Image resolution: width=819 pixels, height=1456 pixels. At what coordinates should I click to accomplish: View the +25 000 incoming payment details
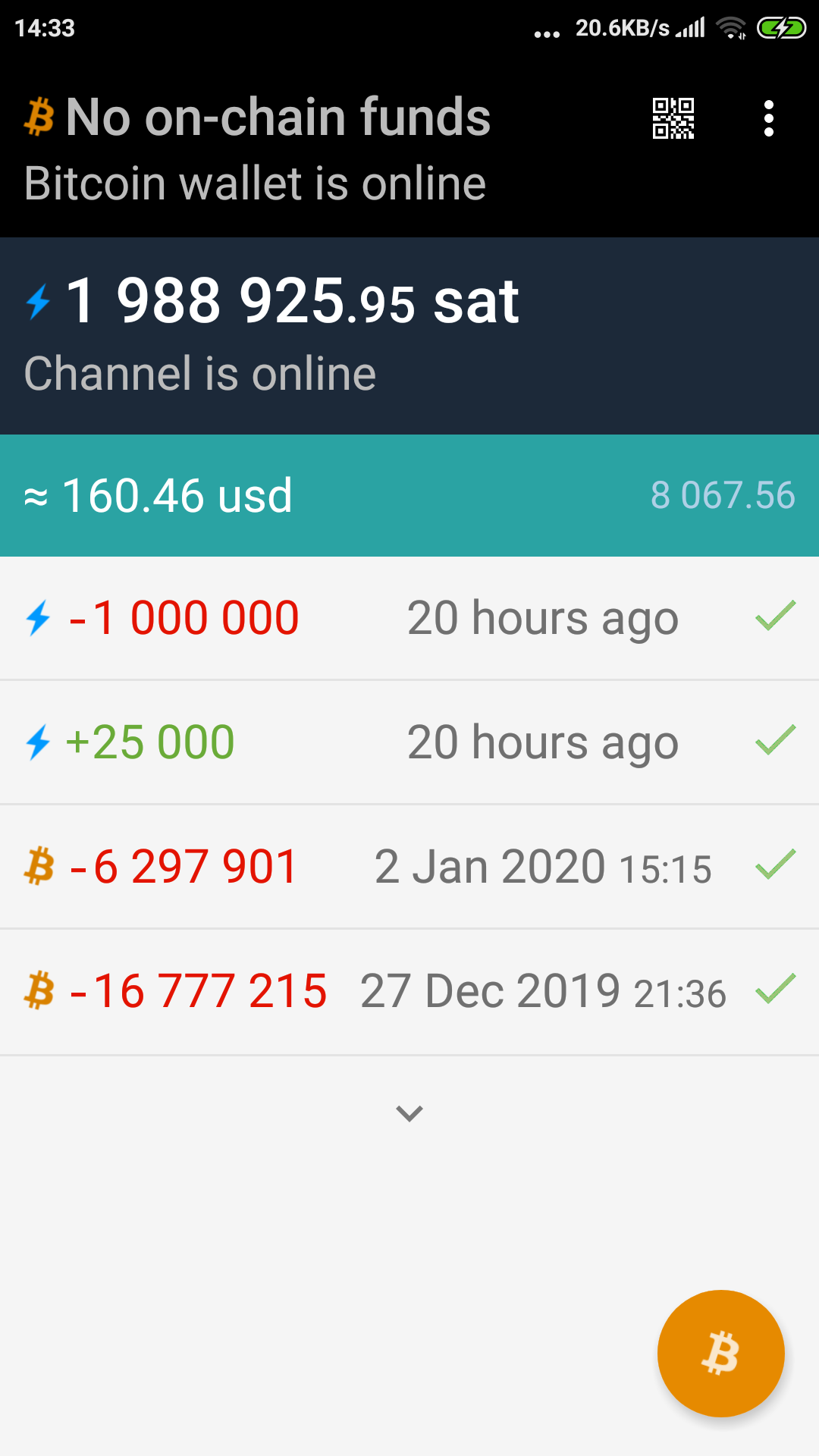tap(409, 742)
